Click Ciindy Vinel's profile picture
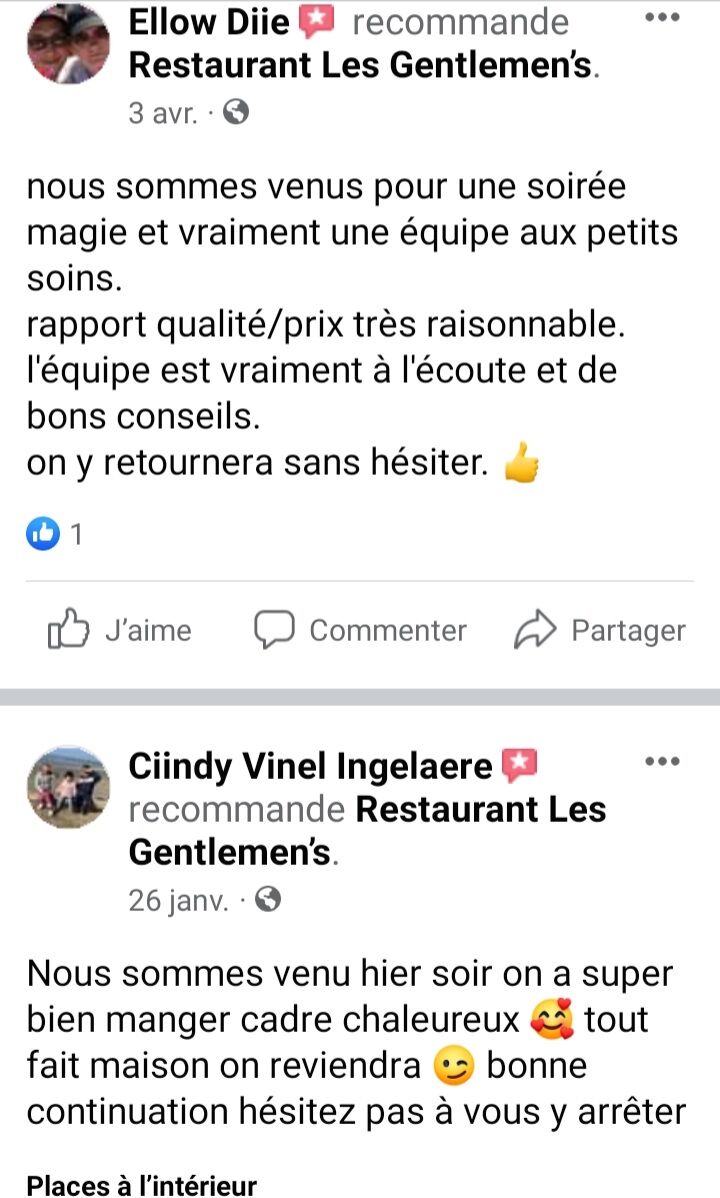Screen dimensions: 720x1198 click(67, 787)
